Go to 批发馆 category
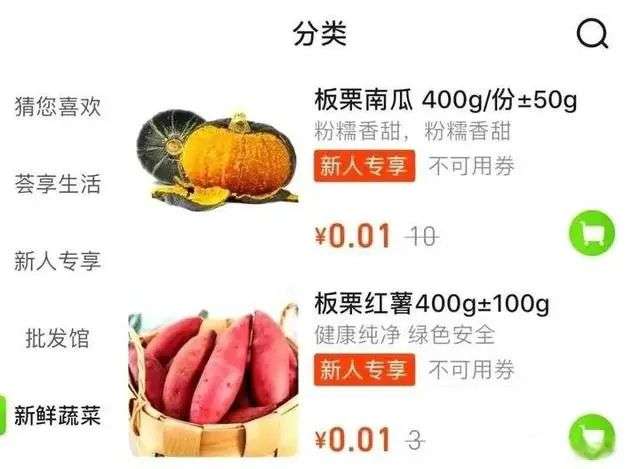The image size is (640, 469). coord(57,339)
